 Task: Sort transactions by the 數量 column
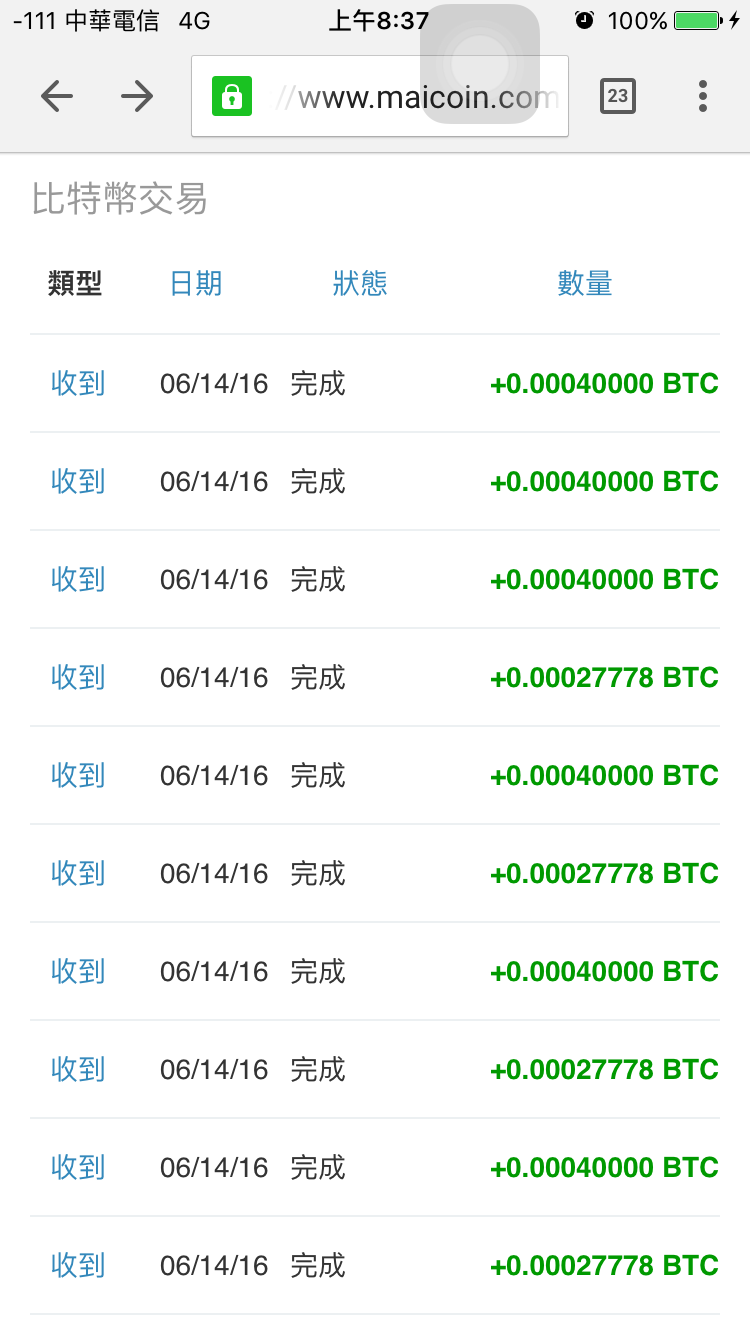[x=585, y=284]
